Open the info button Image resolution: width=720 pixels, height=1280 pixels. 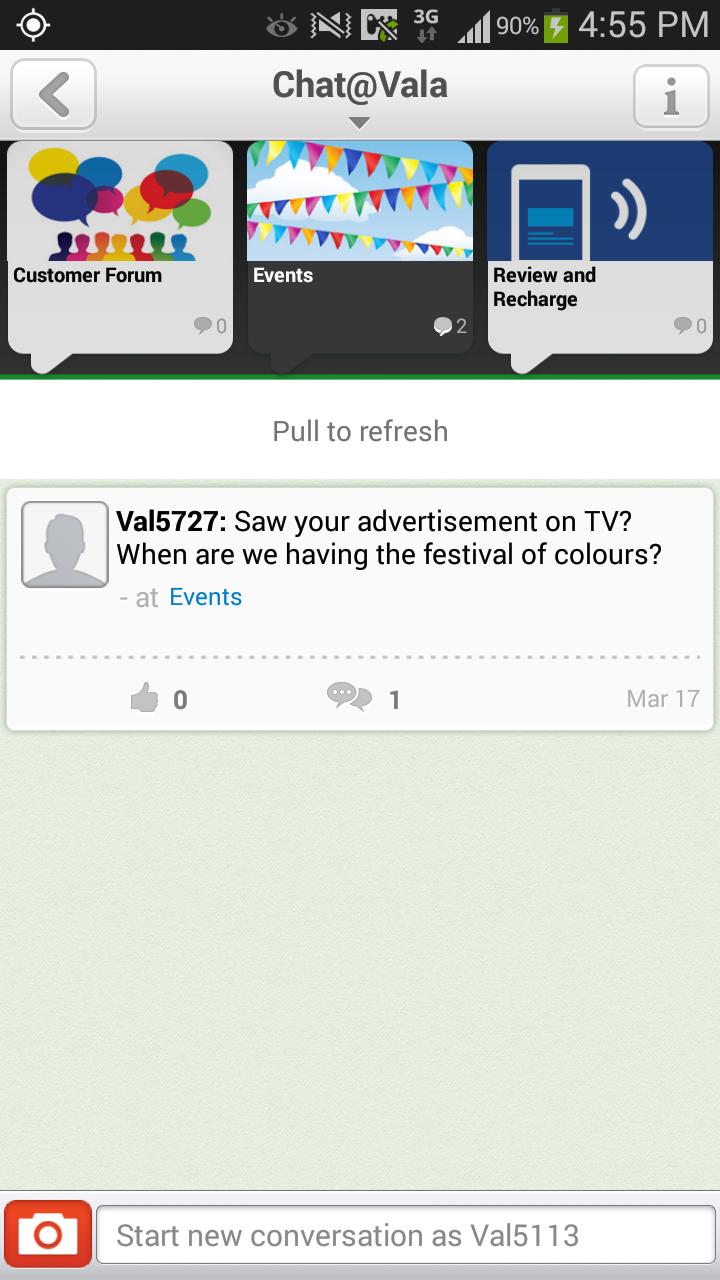point(670,96)
